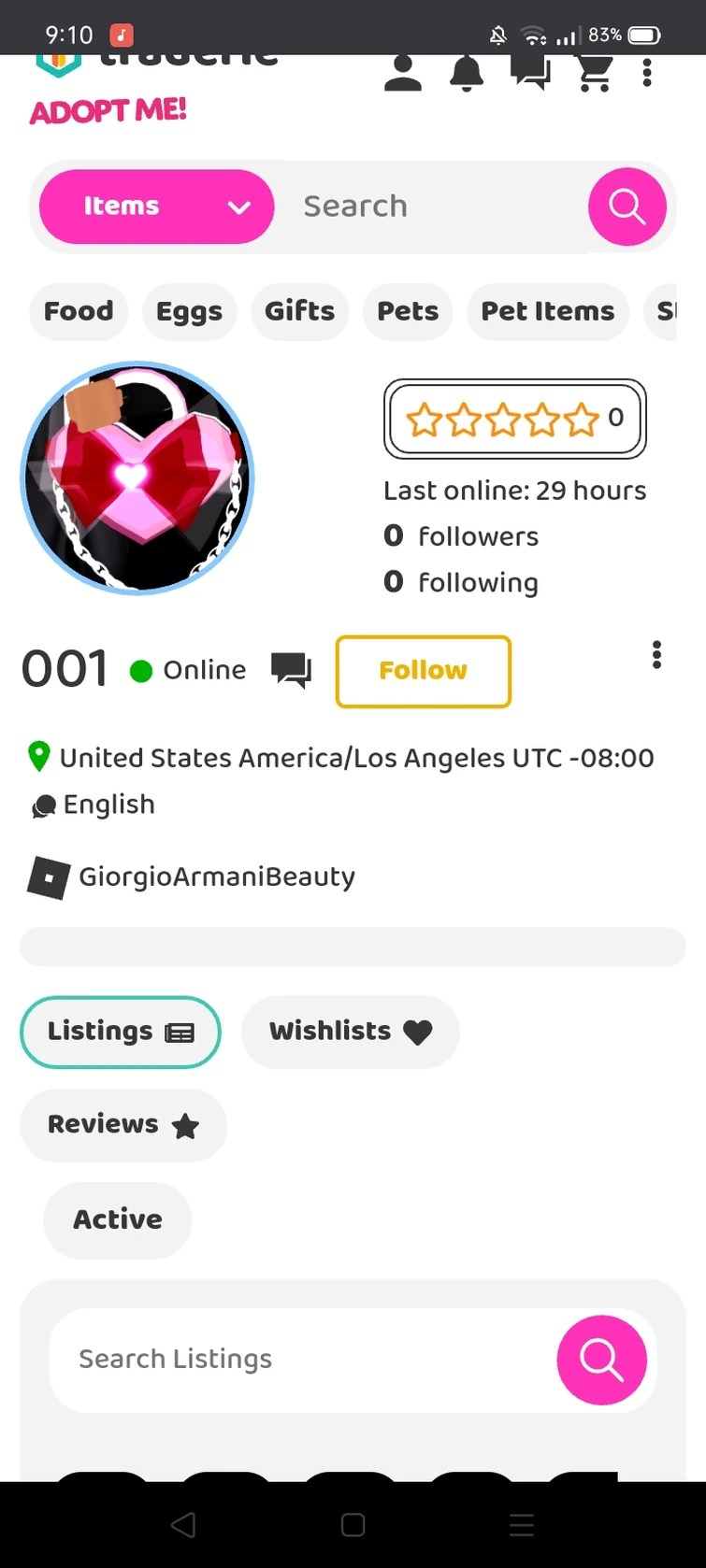Message user 001 via chat icon
Image resolution: width=706 pixels, height=1568 pixels.
pos(291,670)
